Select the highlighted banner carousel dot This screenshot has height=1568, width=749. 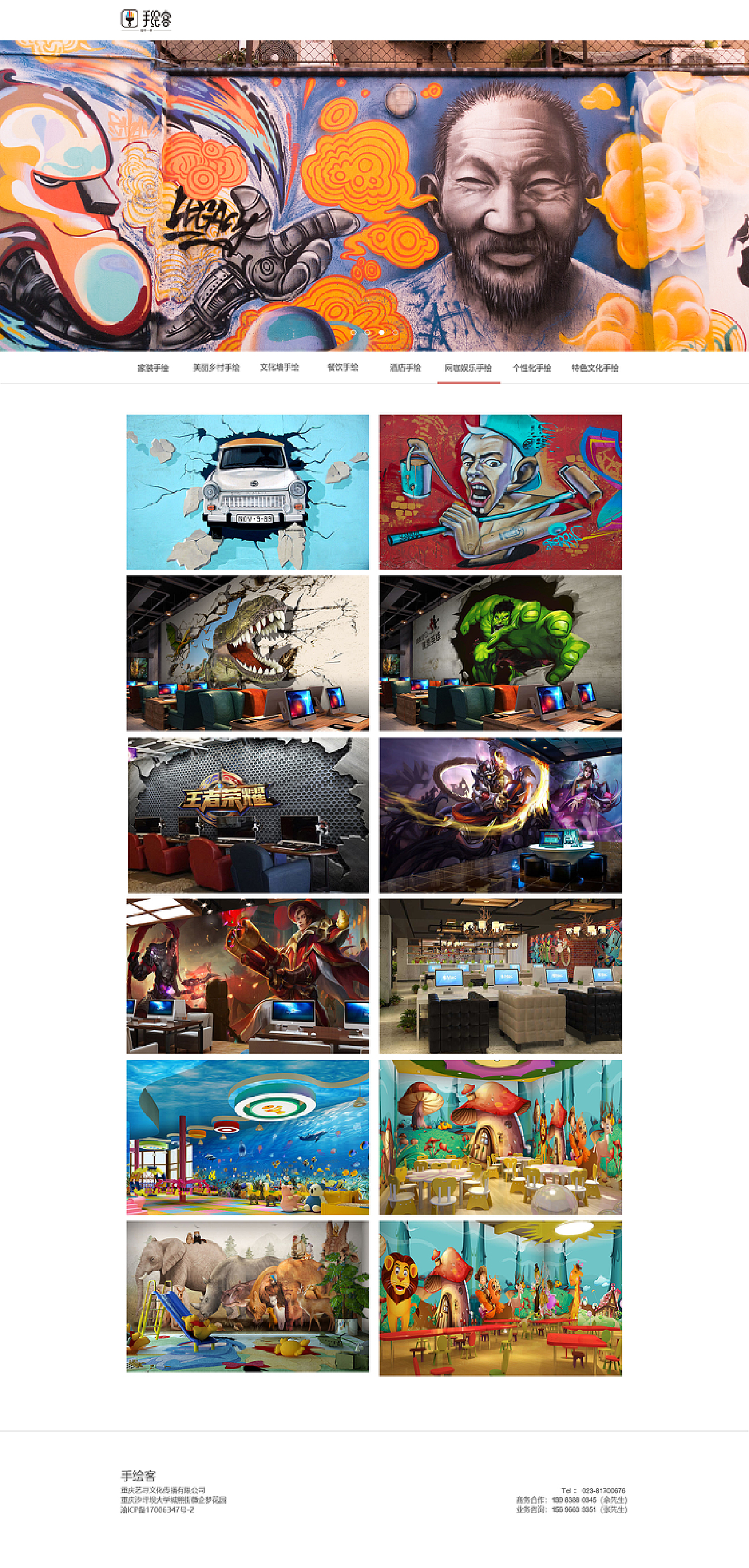382,332
